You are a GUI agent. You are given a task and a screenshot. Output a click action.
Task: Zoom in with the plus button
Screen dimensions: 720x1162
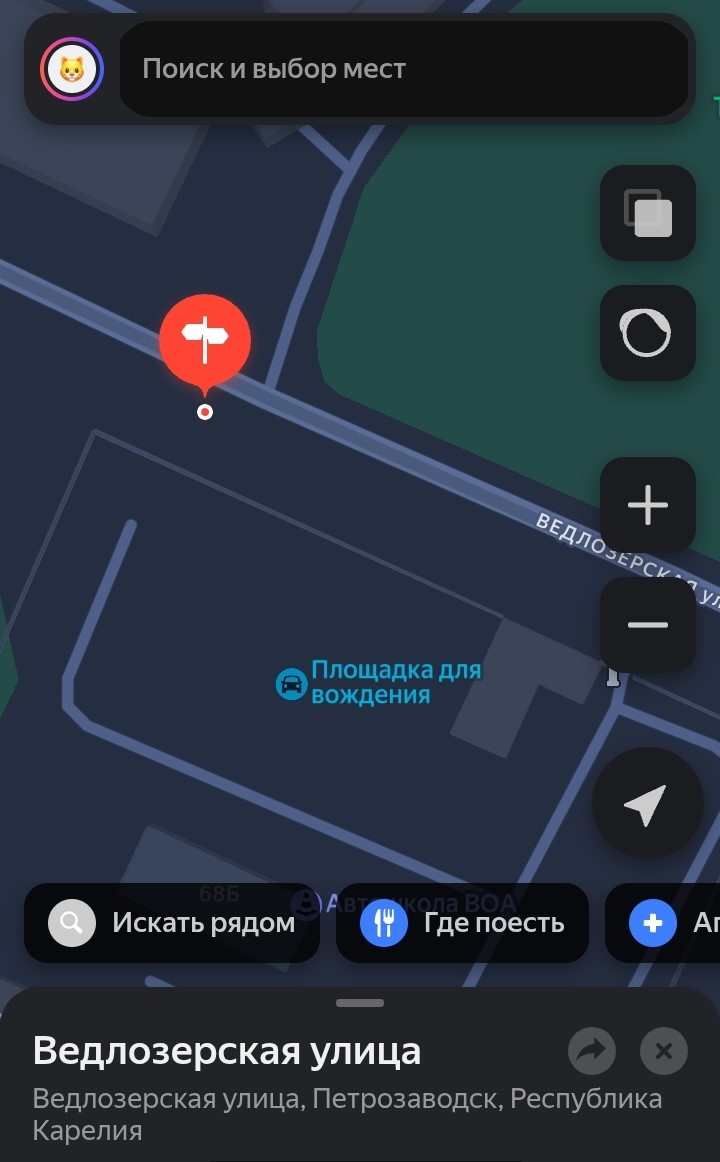pos(647,505)
